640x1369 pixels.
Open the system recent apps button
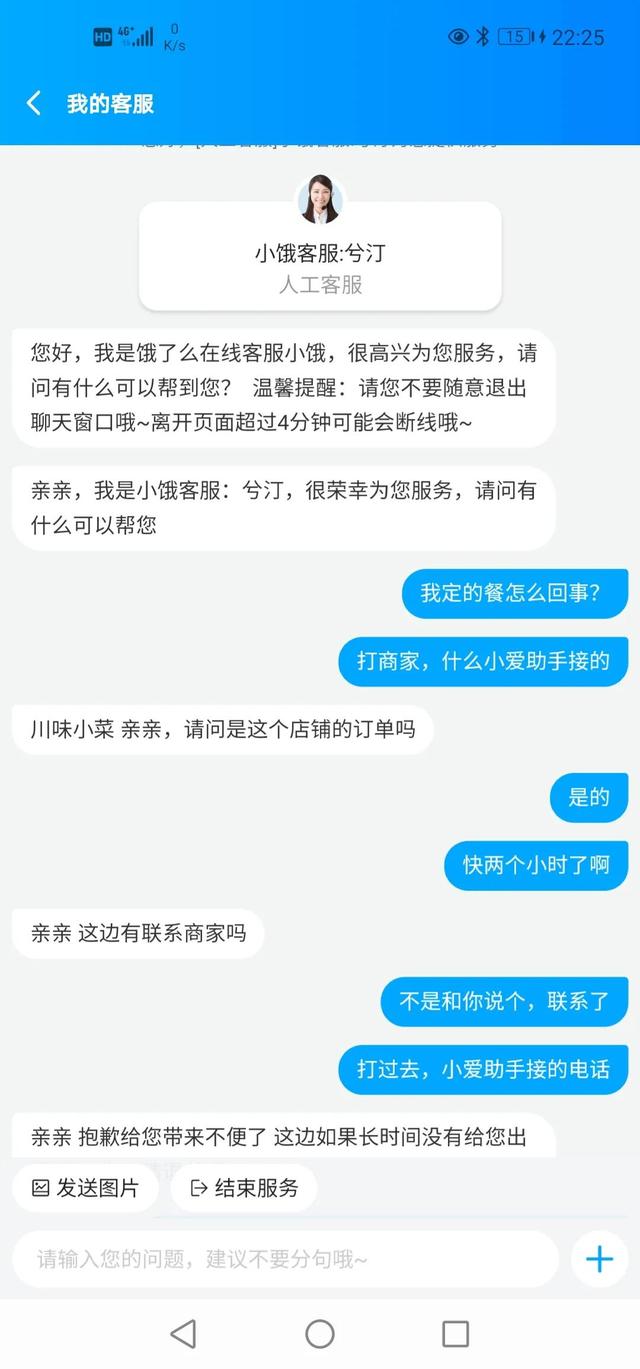[x=456, y=1333]
